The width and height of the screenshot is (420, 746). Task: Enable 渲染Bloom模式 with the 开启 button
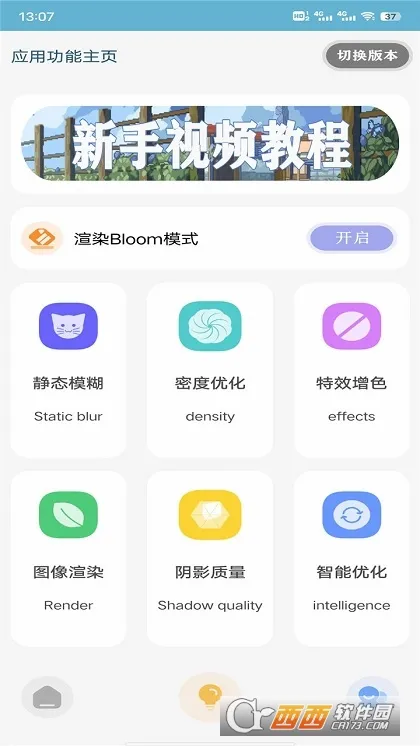[352, 238]
